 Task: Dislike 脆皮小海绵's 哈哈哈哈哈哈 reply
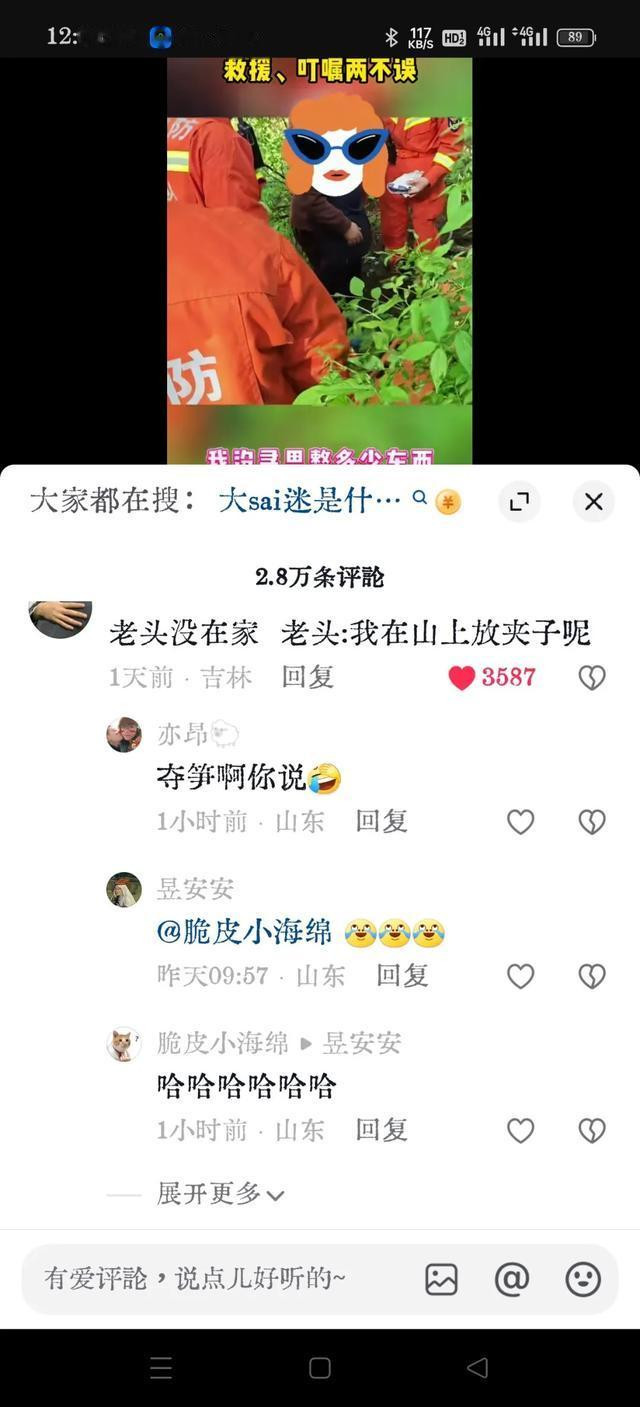pos(592,1130)
